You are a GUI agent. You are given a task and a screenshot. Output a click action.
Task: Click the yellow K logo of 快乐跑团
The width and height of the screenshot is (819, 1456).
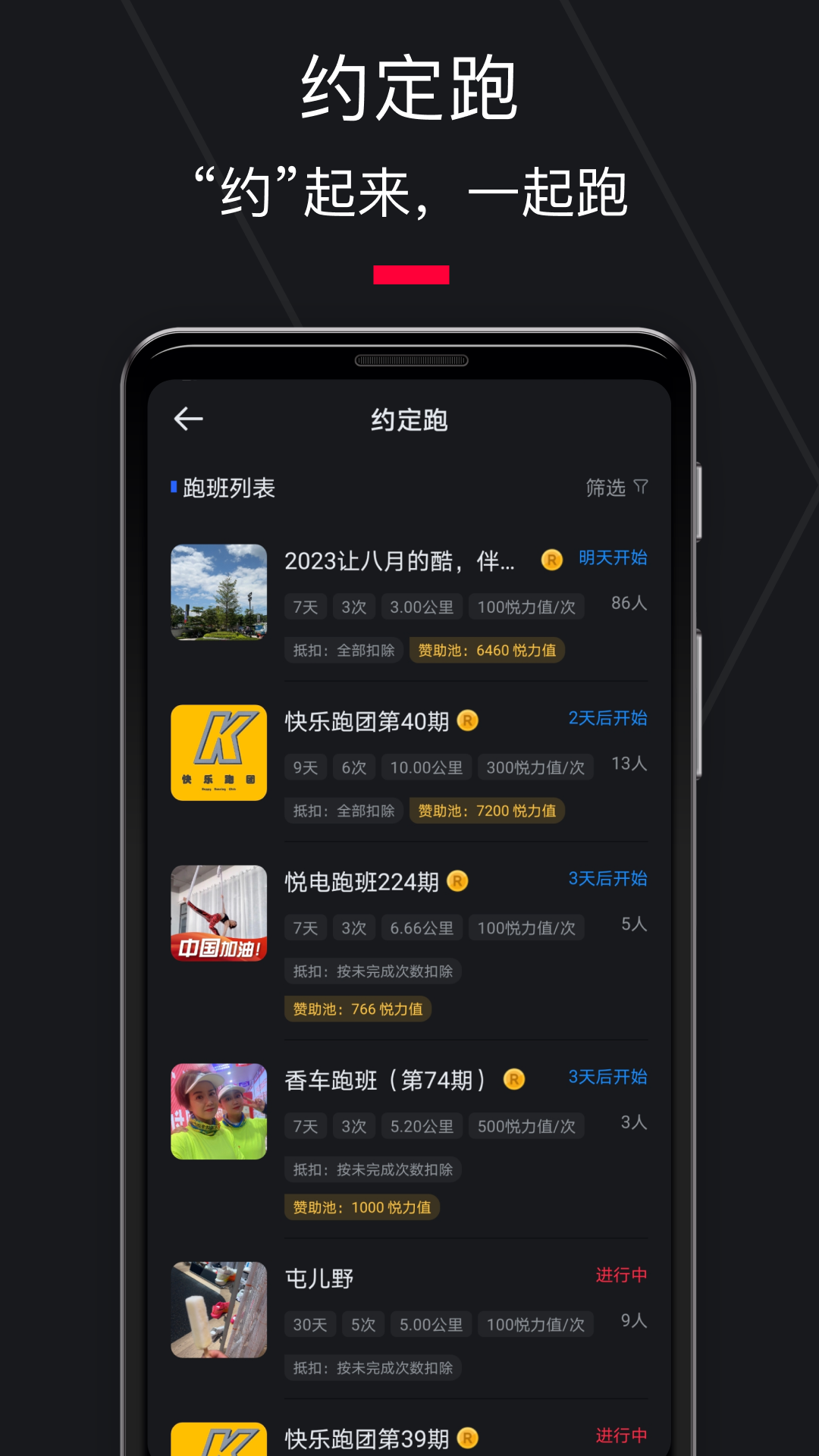pos(218,753)
